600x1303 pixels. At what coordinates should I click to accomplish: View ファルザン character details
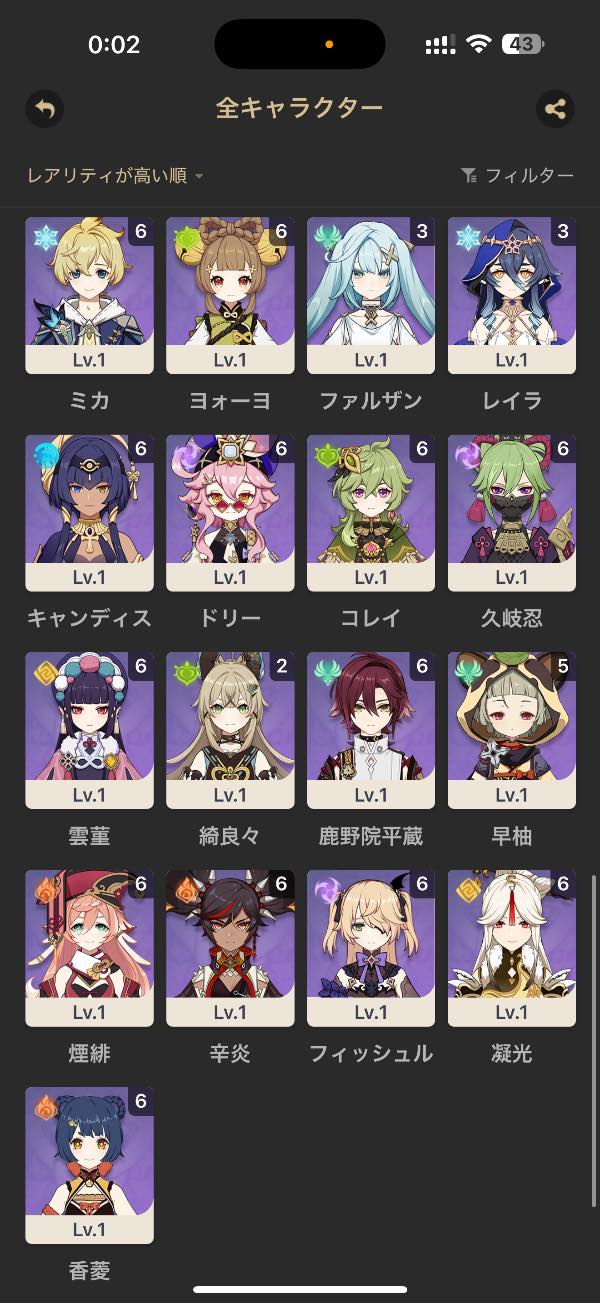click(x=371, y=295)
